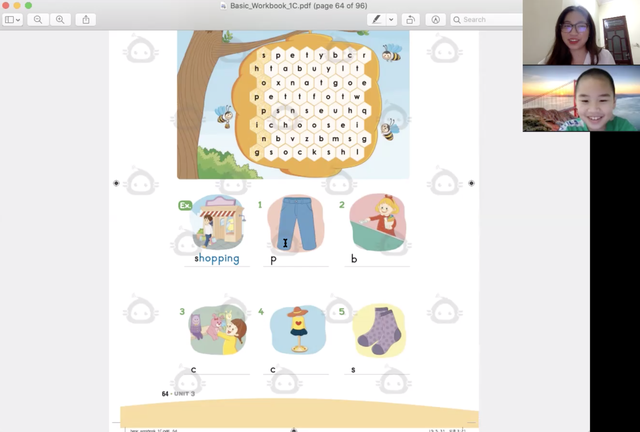Select the student's video tile
The image size is (640, 432).
point(581,99)
